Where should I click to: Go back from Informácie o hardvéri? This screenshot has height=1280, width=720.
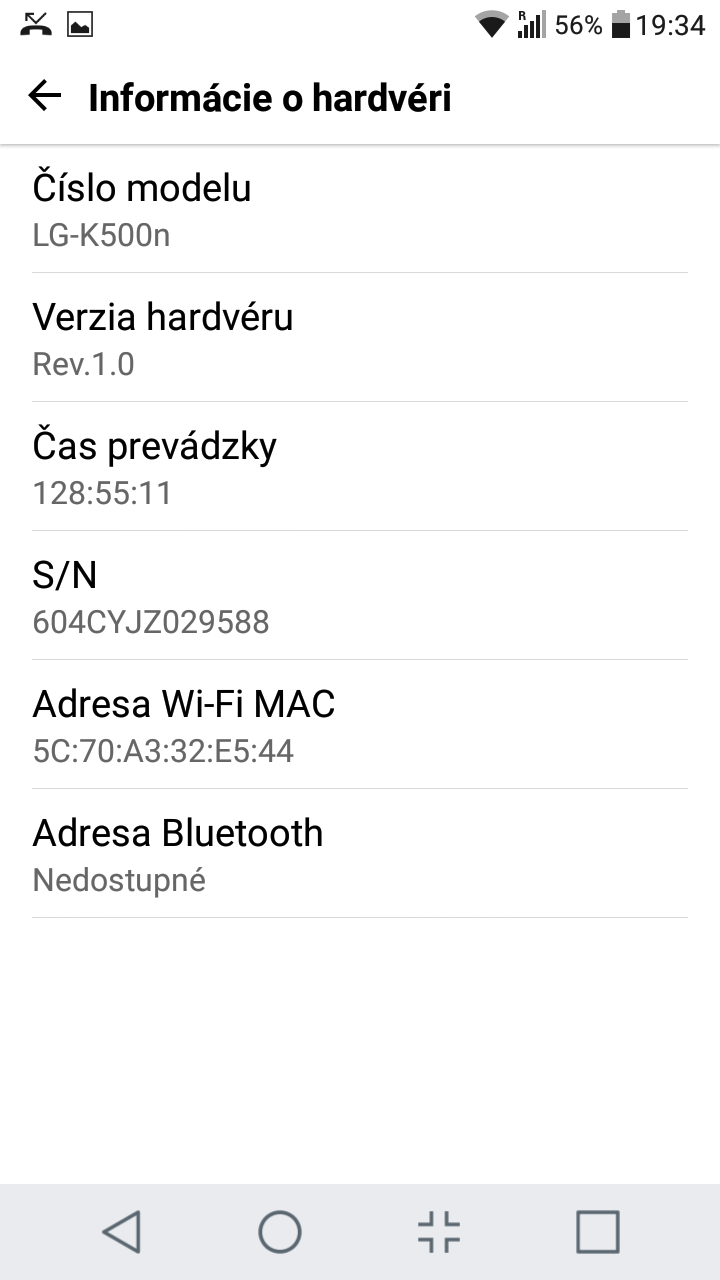pyautogui.click(x=45, y=97)
